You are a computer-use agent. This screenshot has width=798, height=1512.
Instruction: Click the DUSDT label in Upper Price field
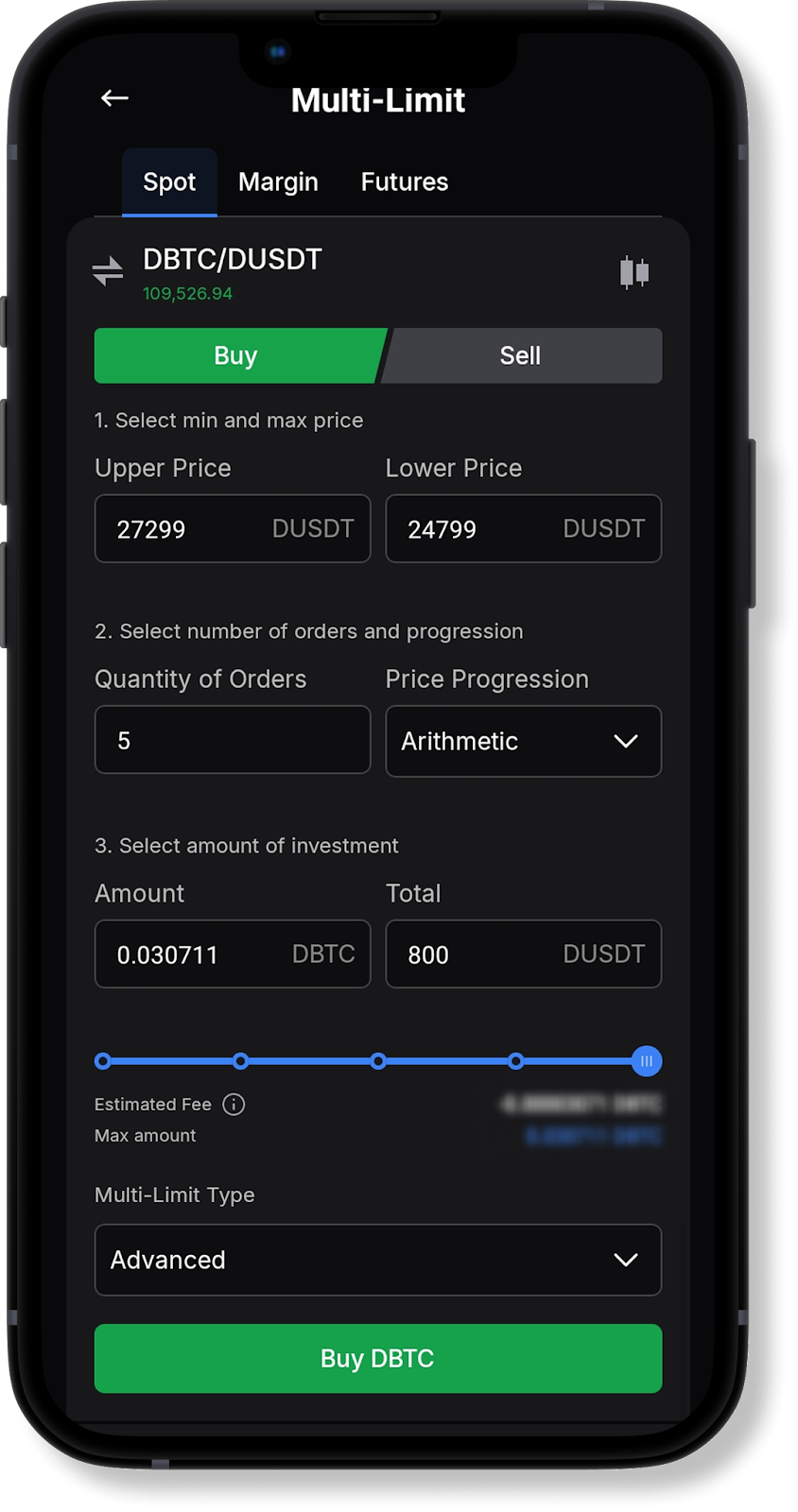pos(313,529)
